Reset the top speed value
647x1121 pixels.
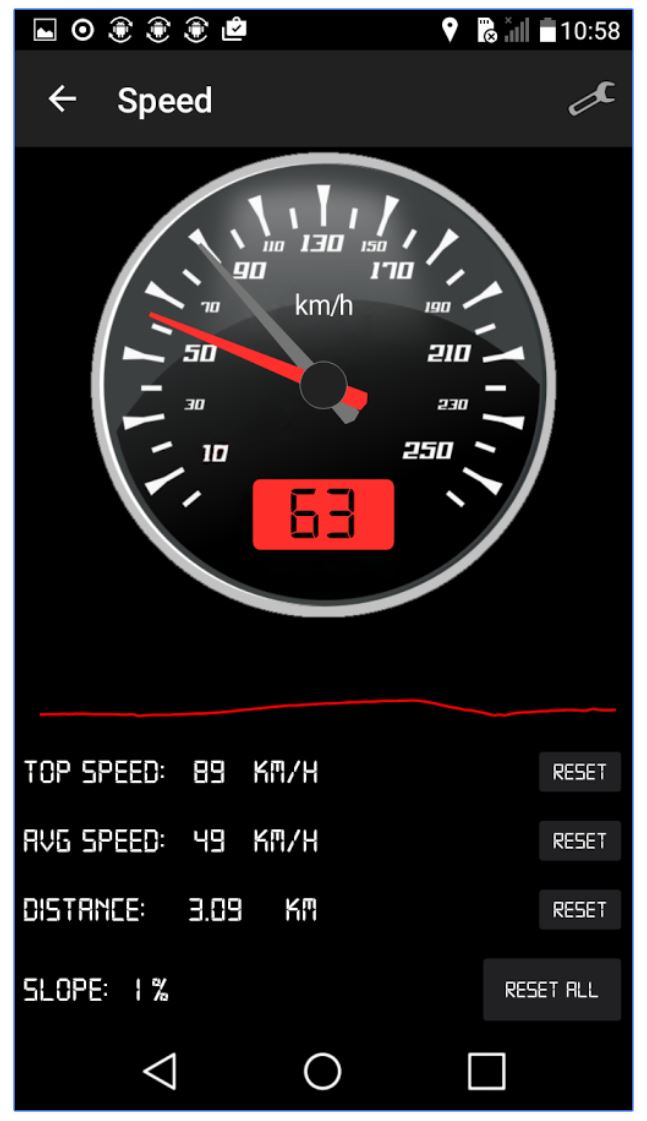click(579, 772)
